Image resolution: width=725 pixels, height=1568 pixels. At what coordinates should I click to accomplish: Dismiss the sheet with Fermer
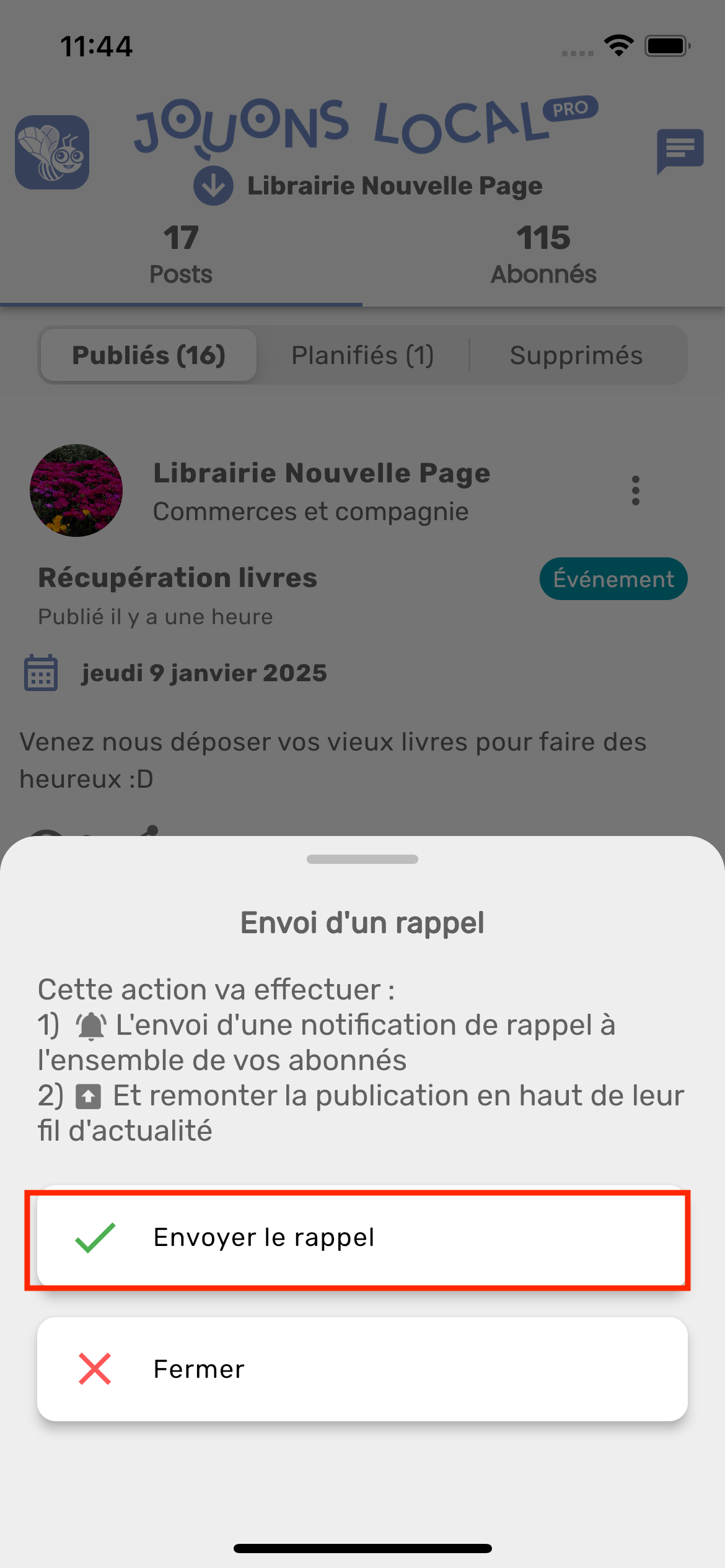(362, 1369)
